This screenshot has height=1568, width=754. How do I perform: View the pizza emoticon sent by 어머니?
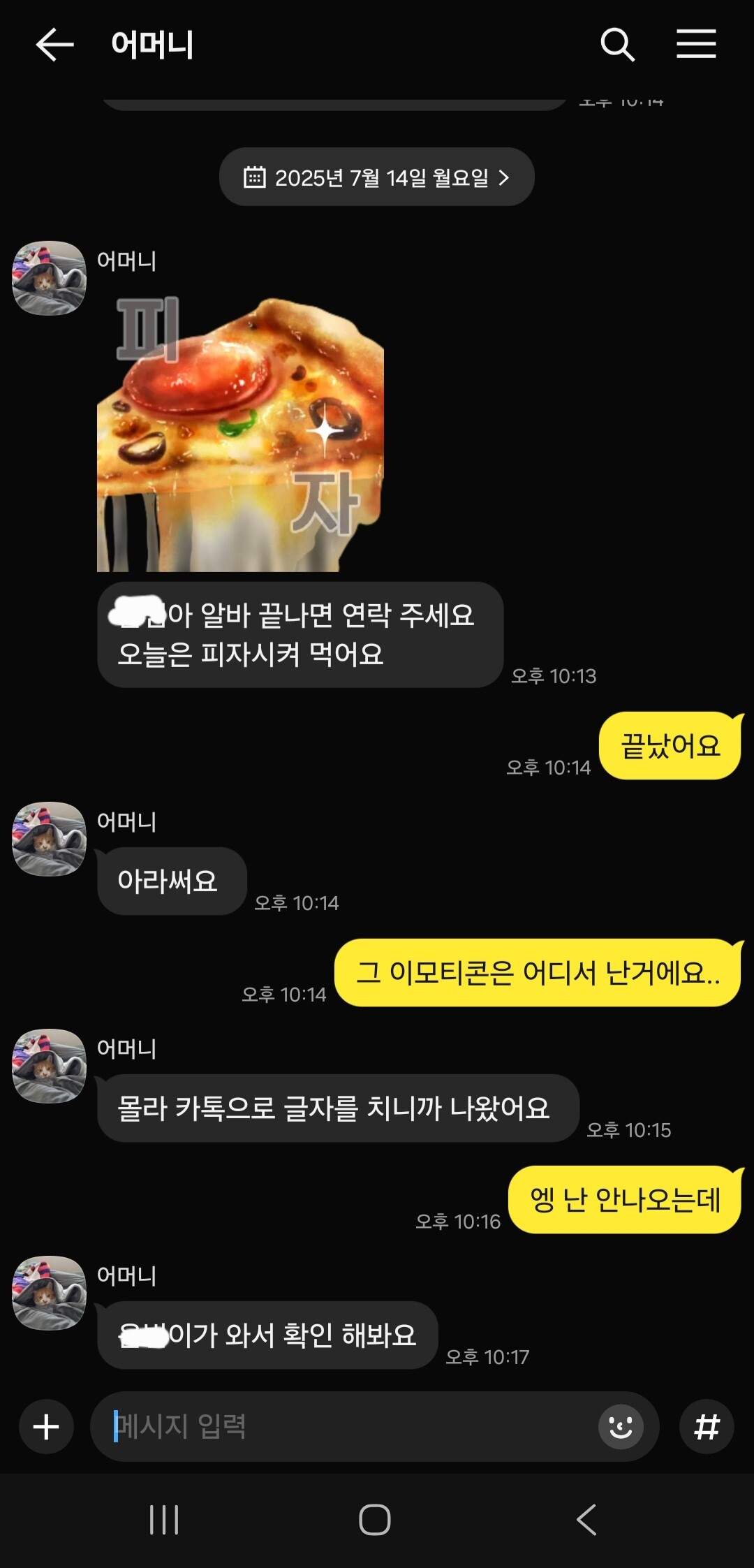pos(241,434)
